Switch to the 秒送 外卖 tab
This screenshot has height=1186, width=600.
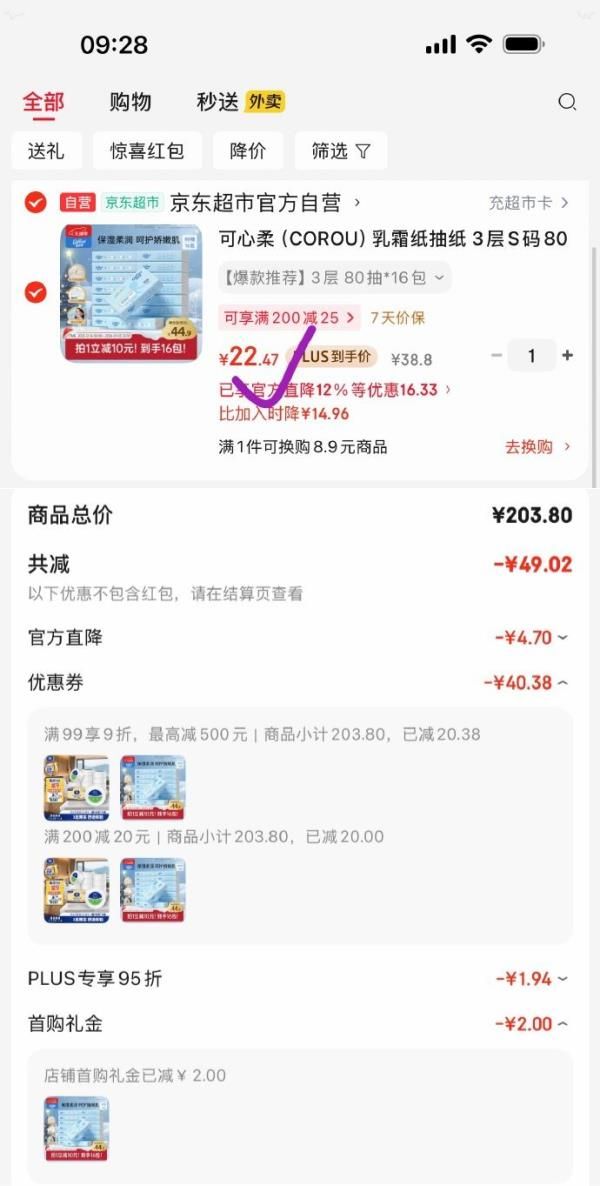tap(240, 101)
